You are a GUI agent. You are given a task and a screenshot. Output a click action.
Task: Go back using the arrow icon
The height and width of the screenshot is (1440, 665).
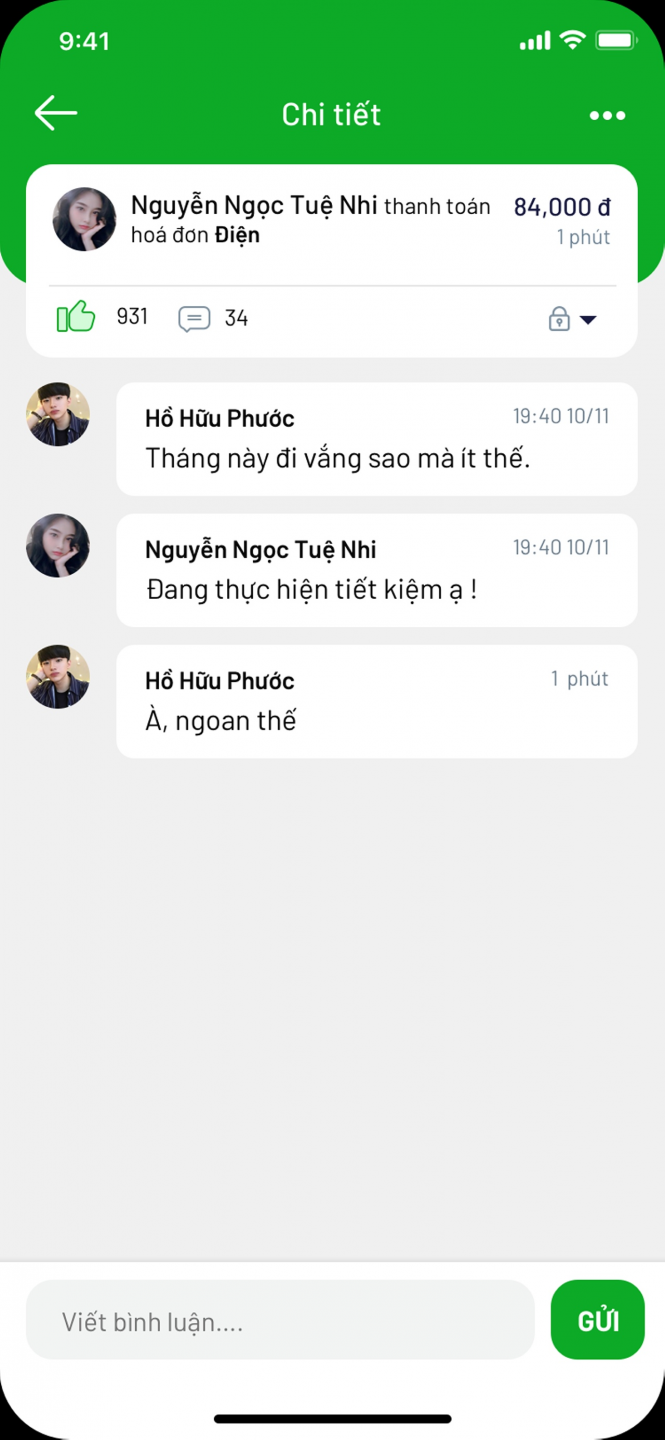[56, 113]
